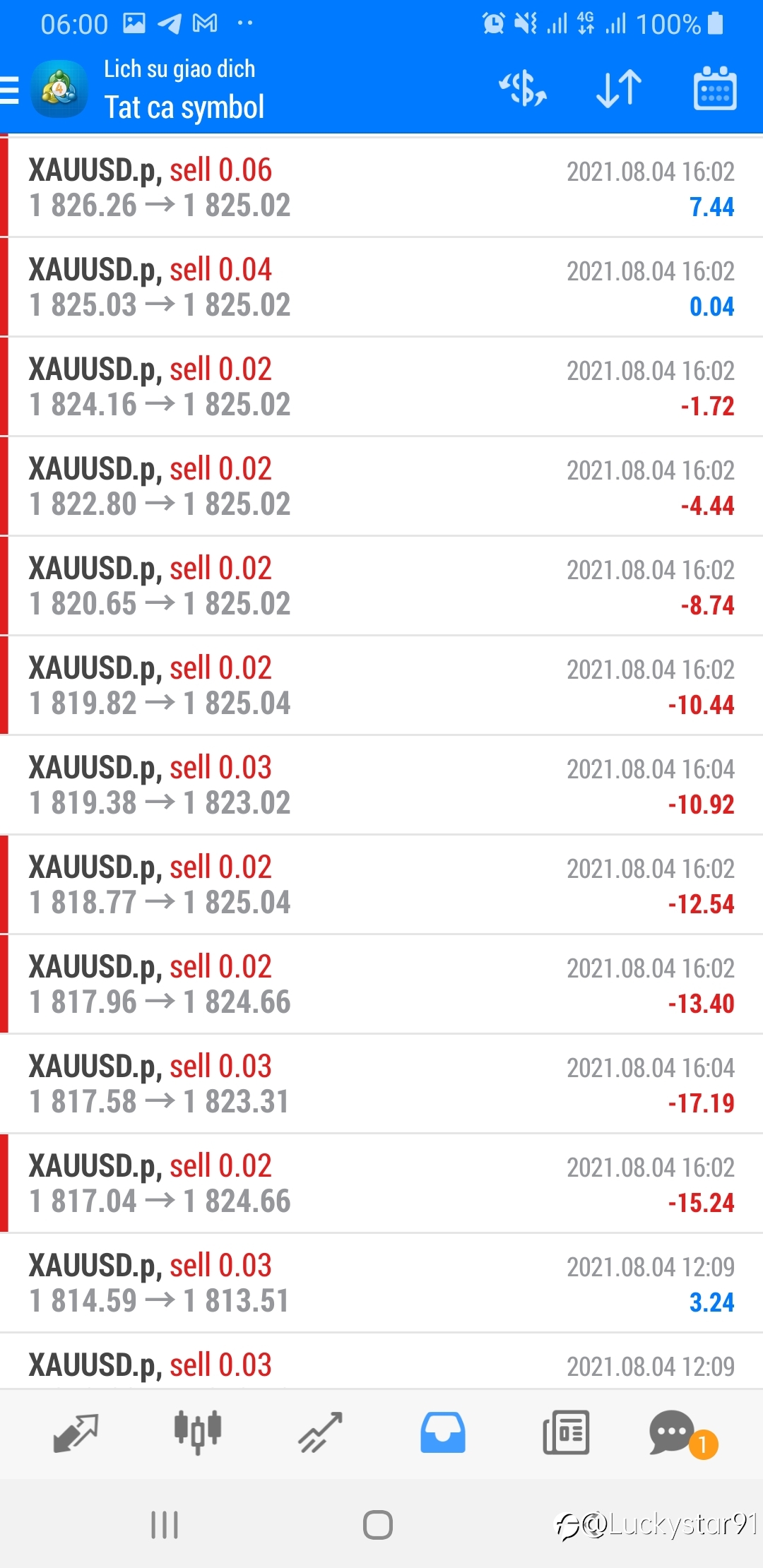Open the hamburger drawer menu
763x1568 pixels.
tap(9, 90)
